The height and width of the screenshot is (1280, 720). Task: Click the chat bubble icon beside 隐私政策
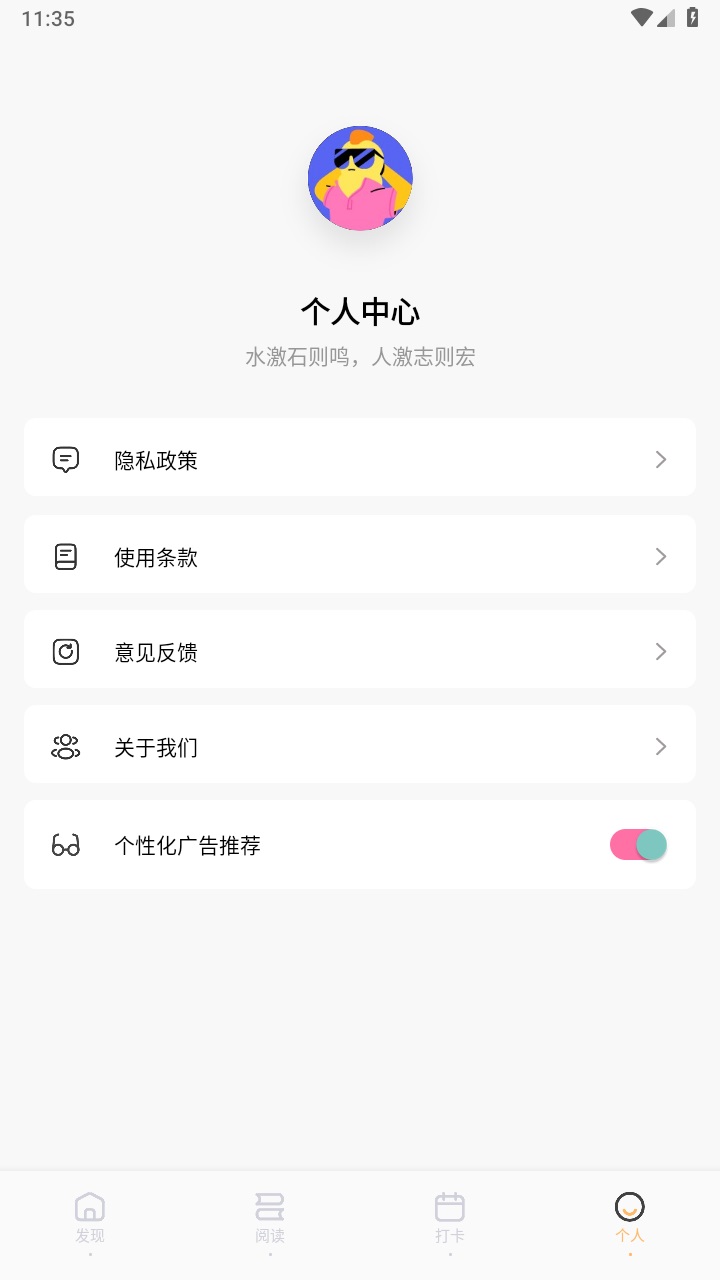(64, 458)
